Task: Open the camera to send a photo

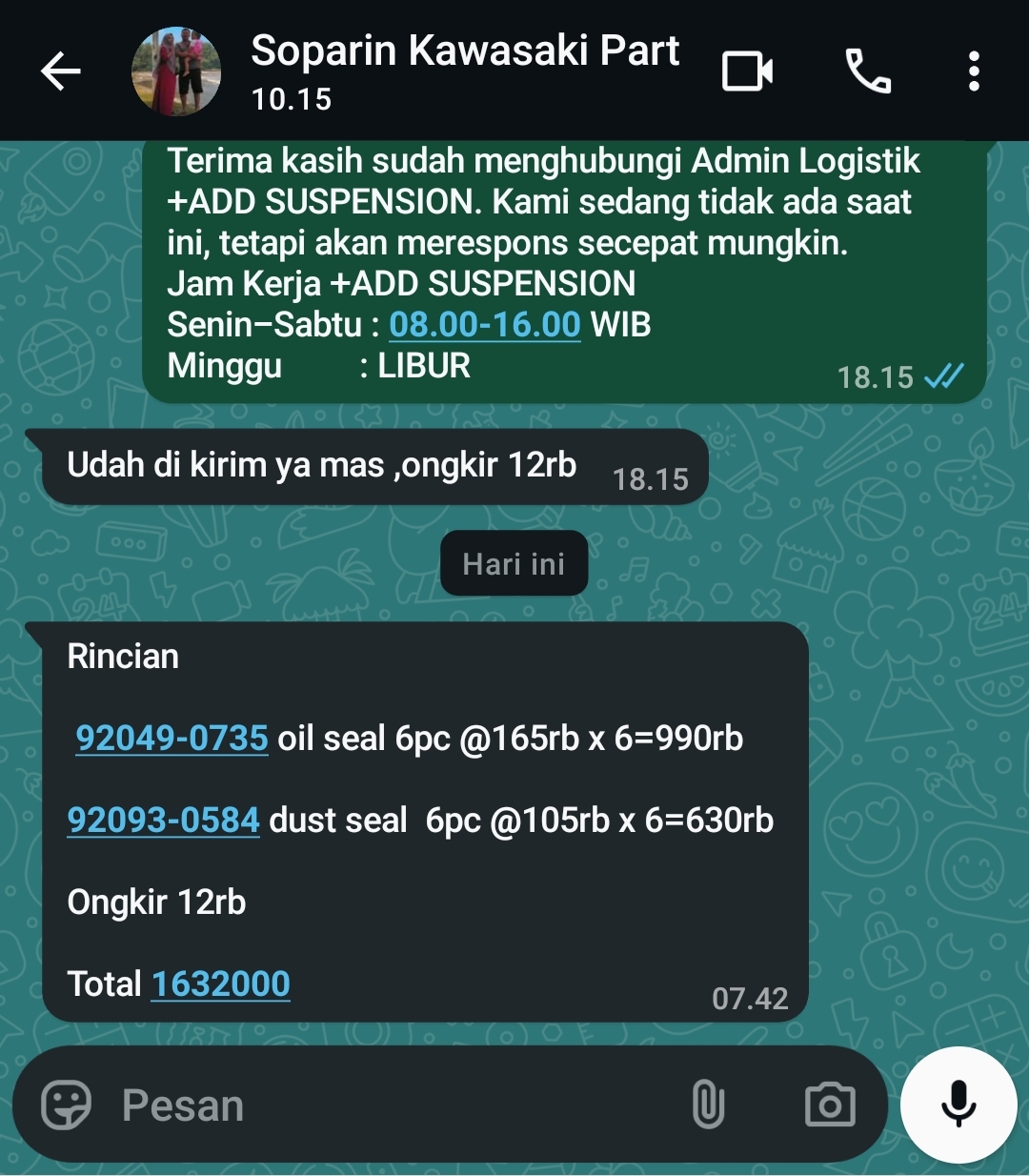Action: pos(830,1105)
